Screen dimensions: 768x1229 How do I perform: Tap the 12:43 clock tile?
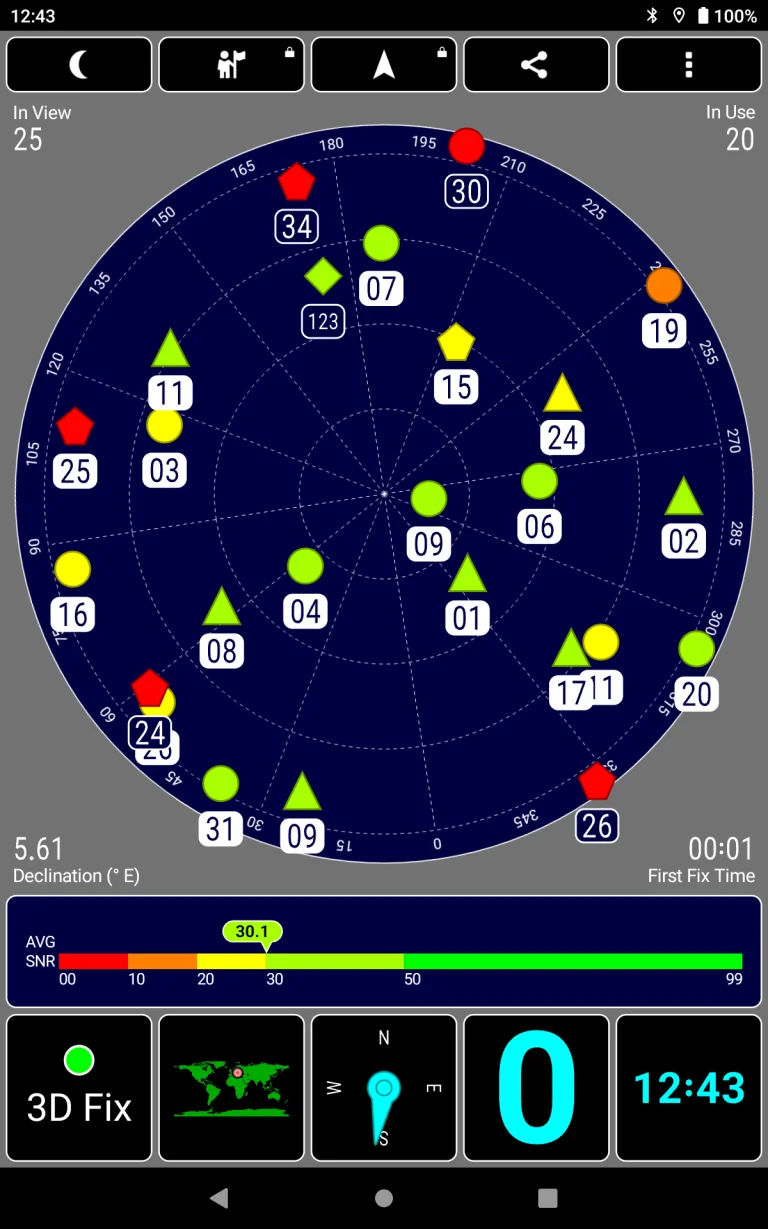[x=688, y=1088]
